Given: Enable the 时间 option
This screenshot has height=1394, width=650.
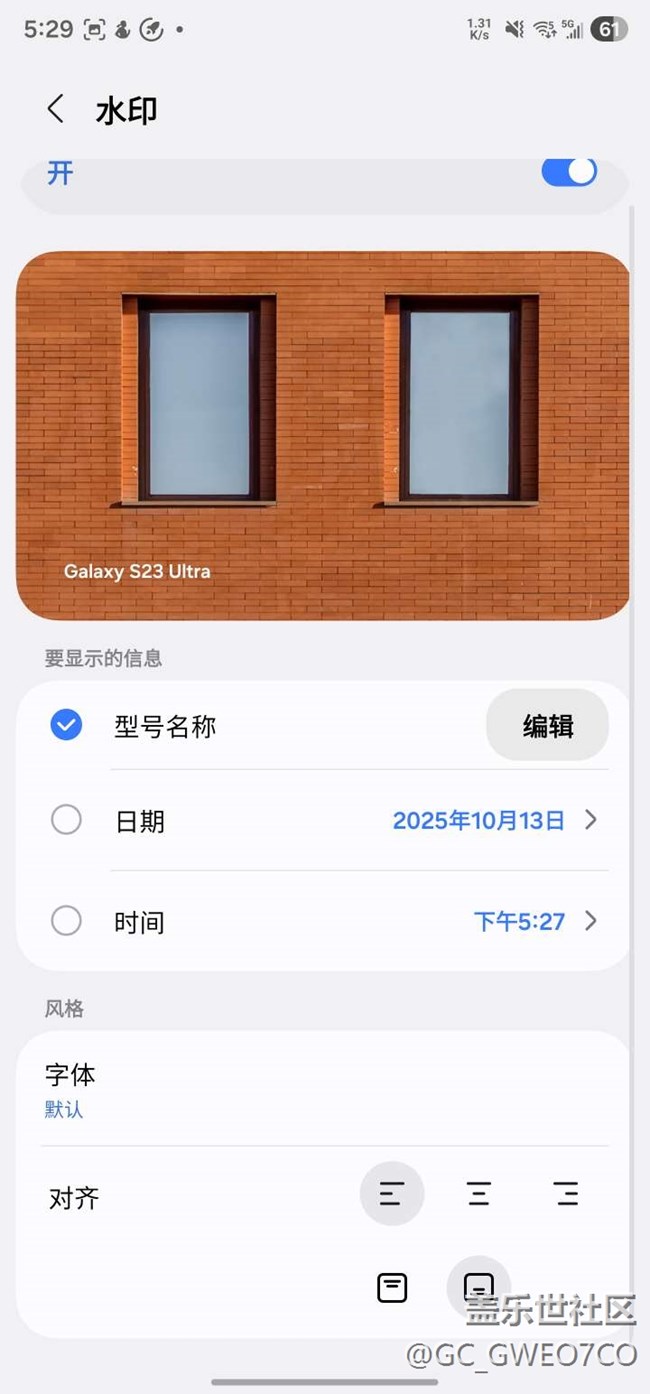Looking at the screenshot, I should click(66, 921).
